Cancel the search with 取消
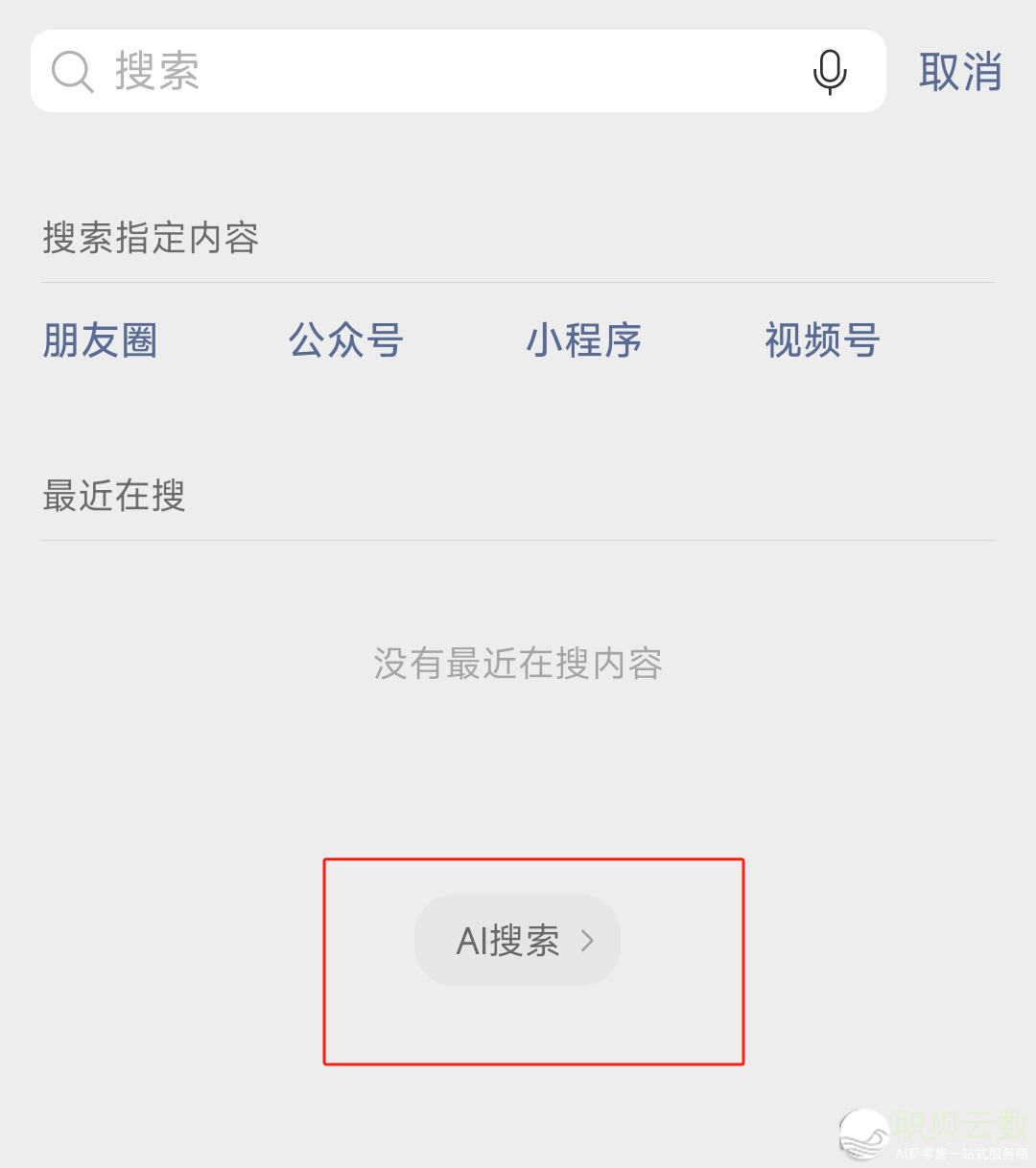 [960, 72]
